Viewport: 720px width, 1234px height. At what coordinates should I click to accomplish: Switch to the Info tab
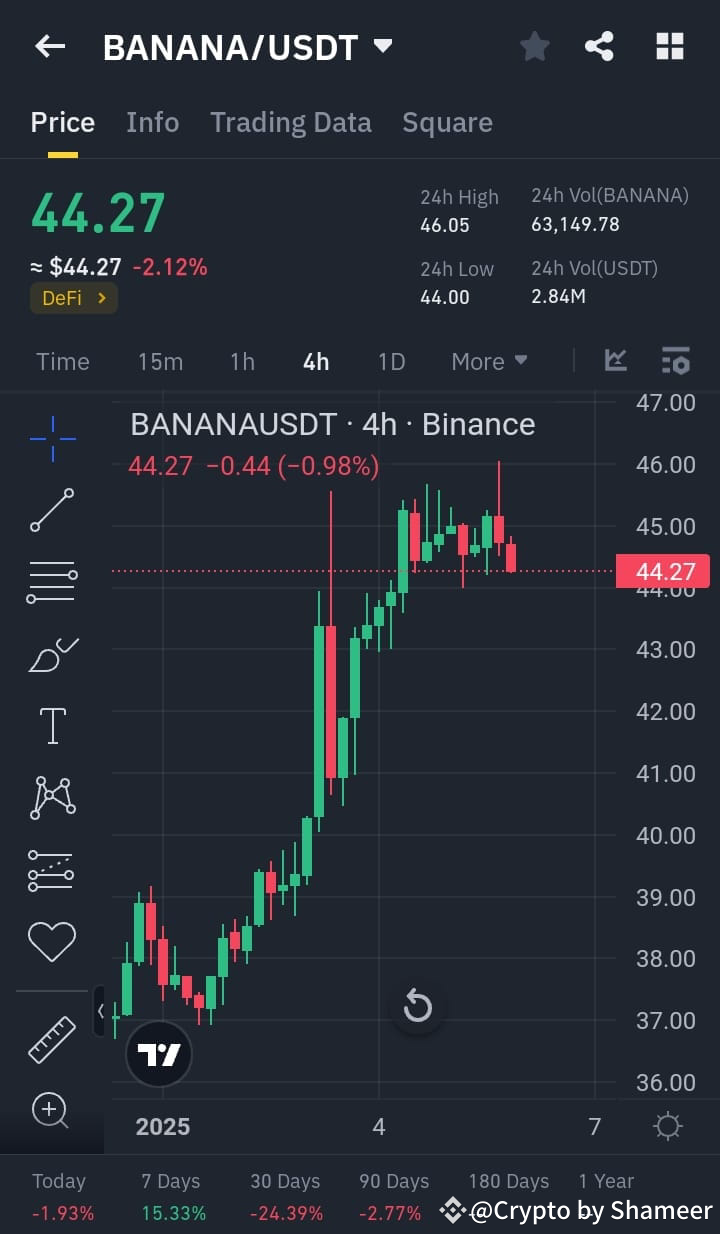tap(152, 121)
